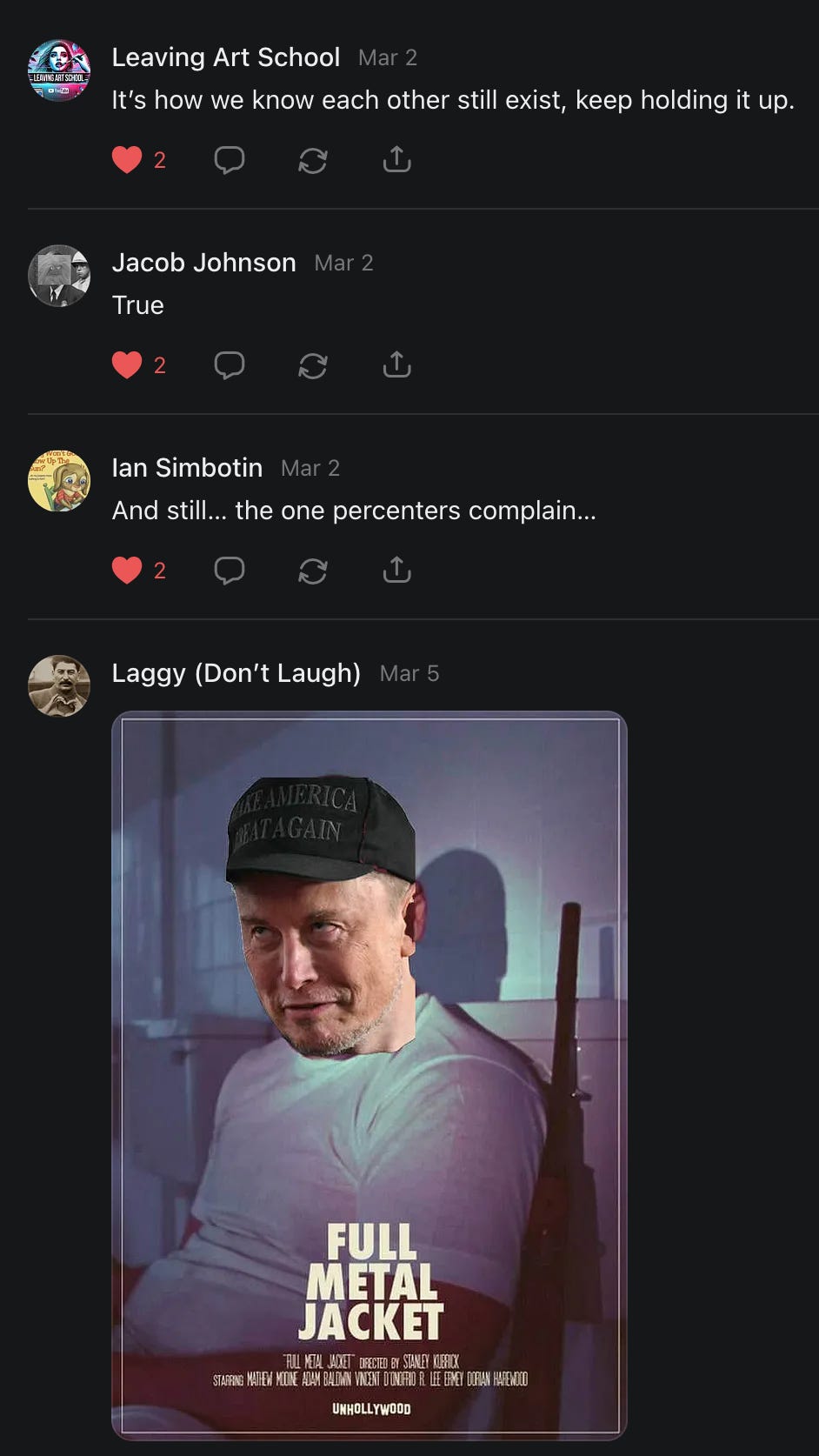Like Leaving Art School's comment

pos(127,160)
